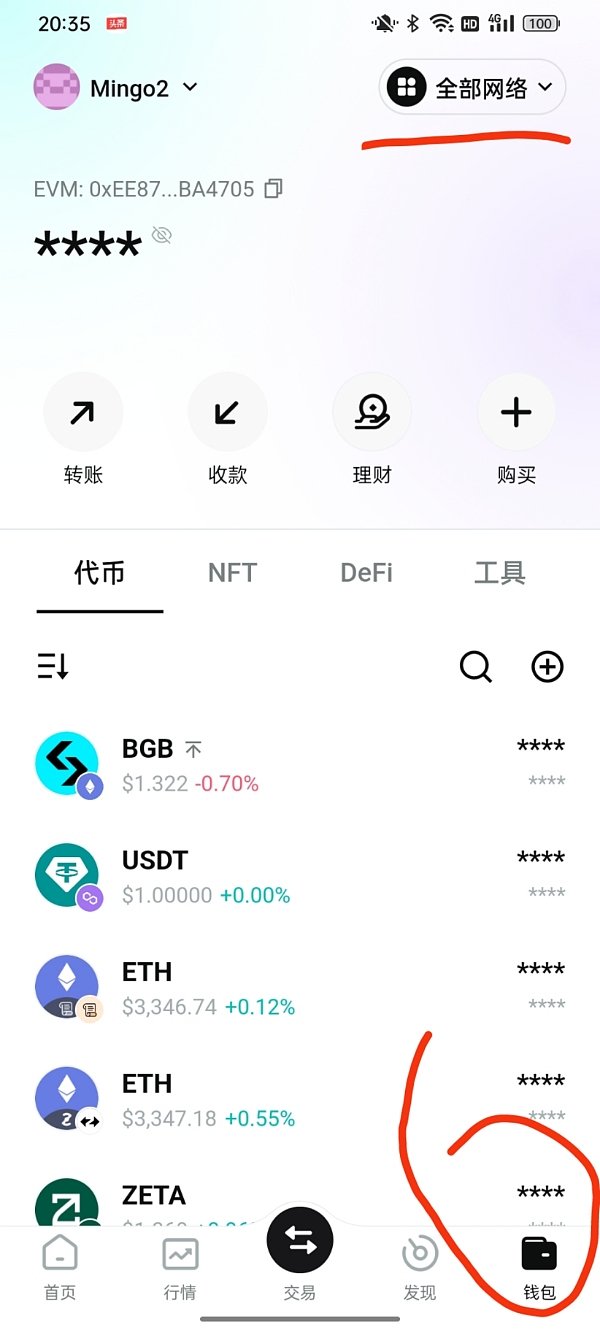Tap 购买 to buy crypto
The height and width of the screenshot is (1333, 600).
[516, 413]
